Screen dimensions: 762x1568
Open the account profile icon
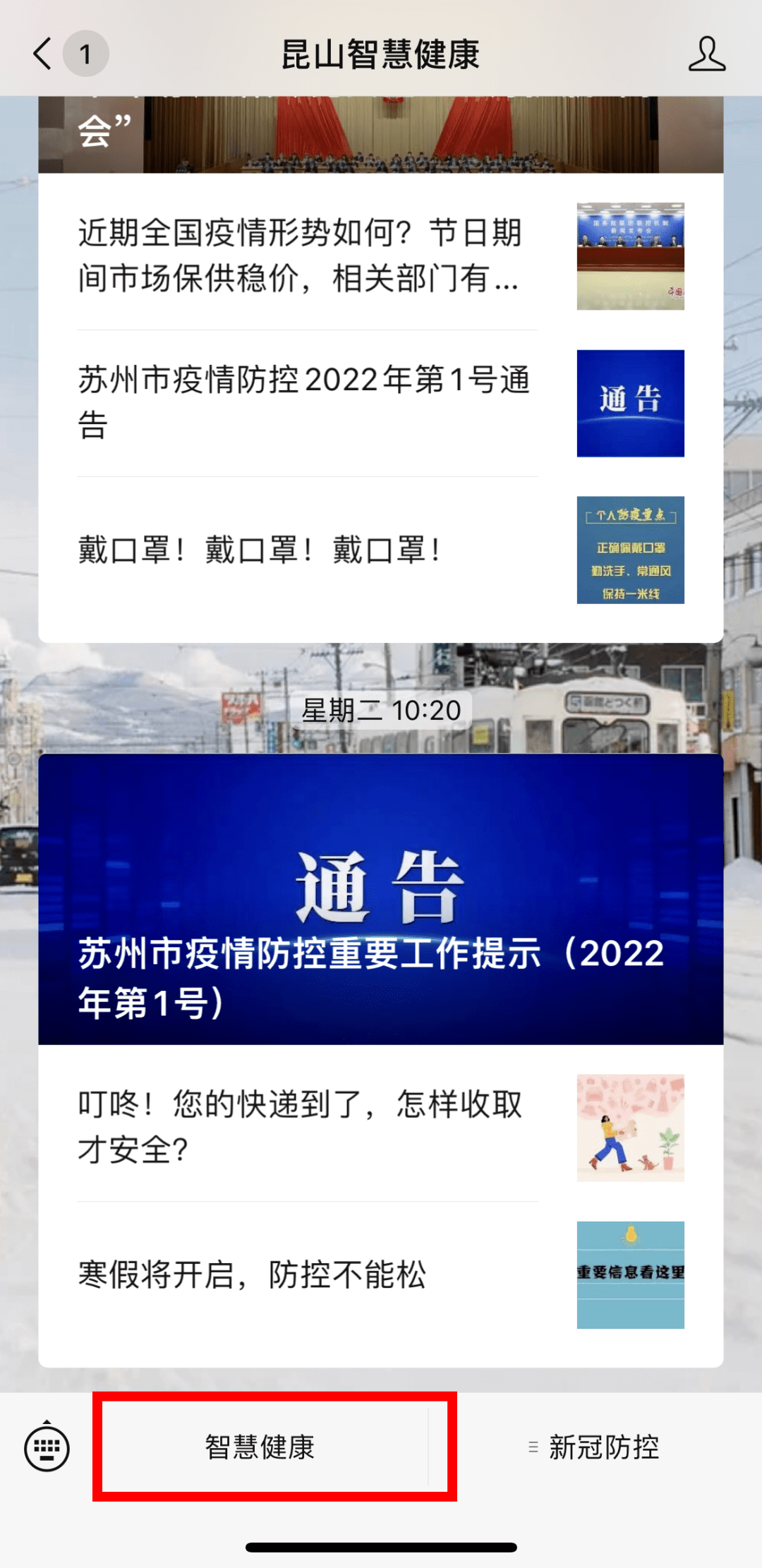coord(706,54)
